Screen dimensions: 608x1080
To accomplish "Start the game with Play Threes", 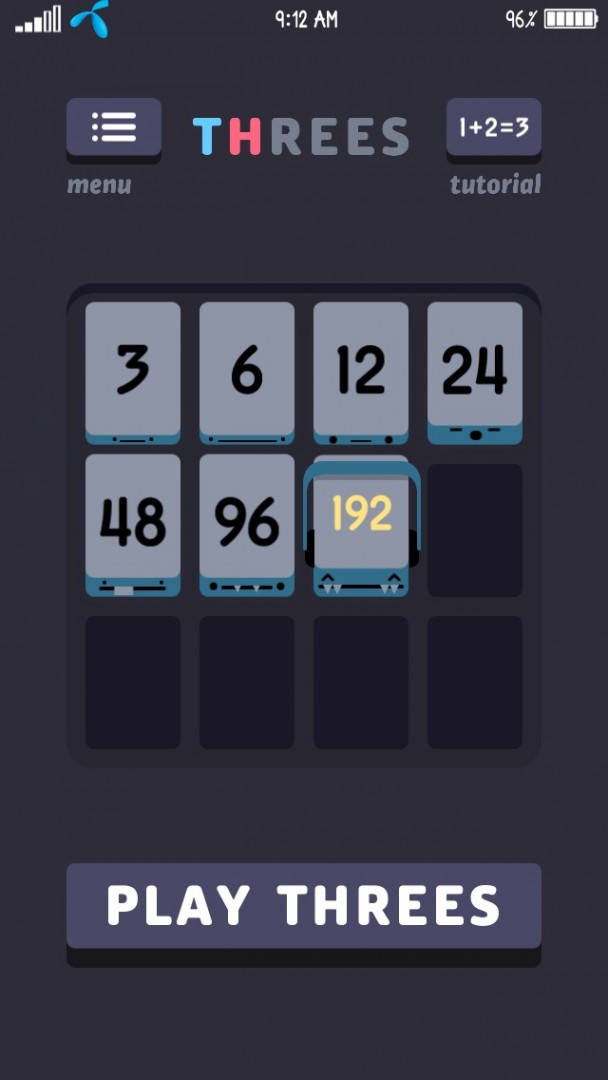I will [303, 906].
